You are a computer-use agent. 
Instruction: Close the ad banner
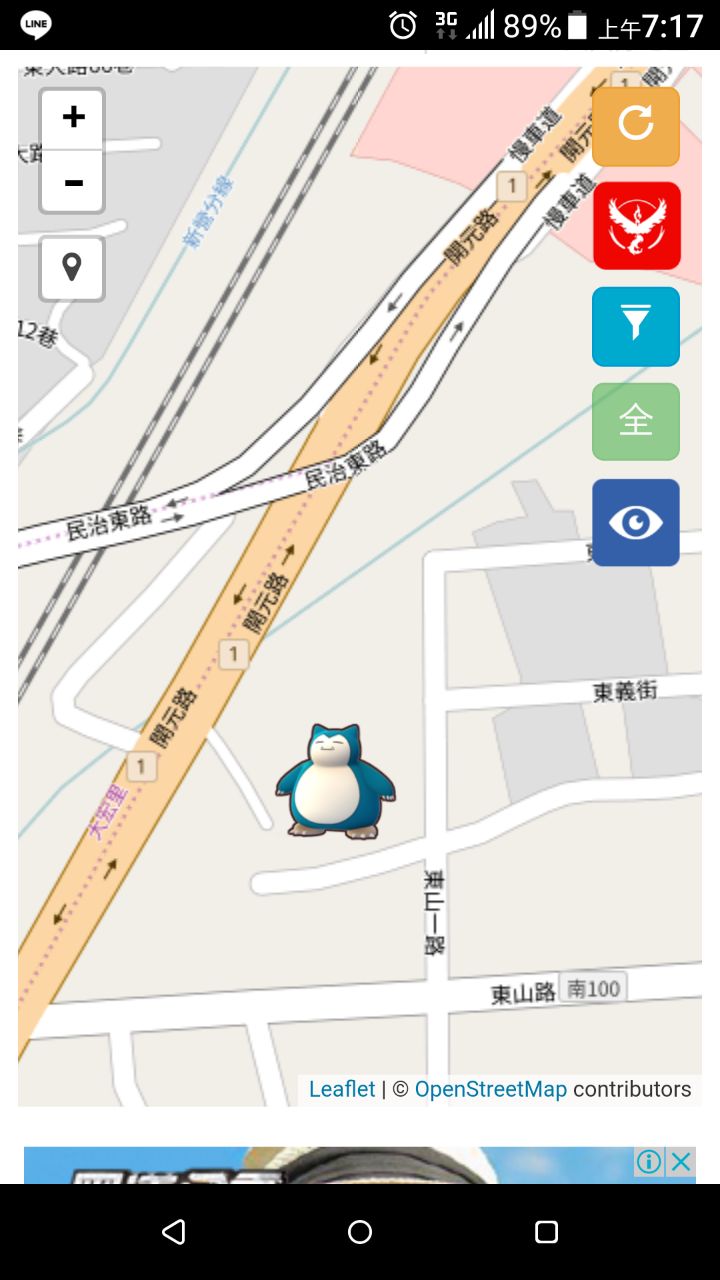(681, 1162)
